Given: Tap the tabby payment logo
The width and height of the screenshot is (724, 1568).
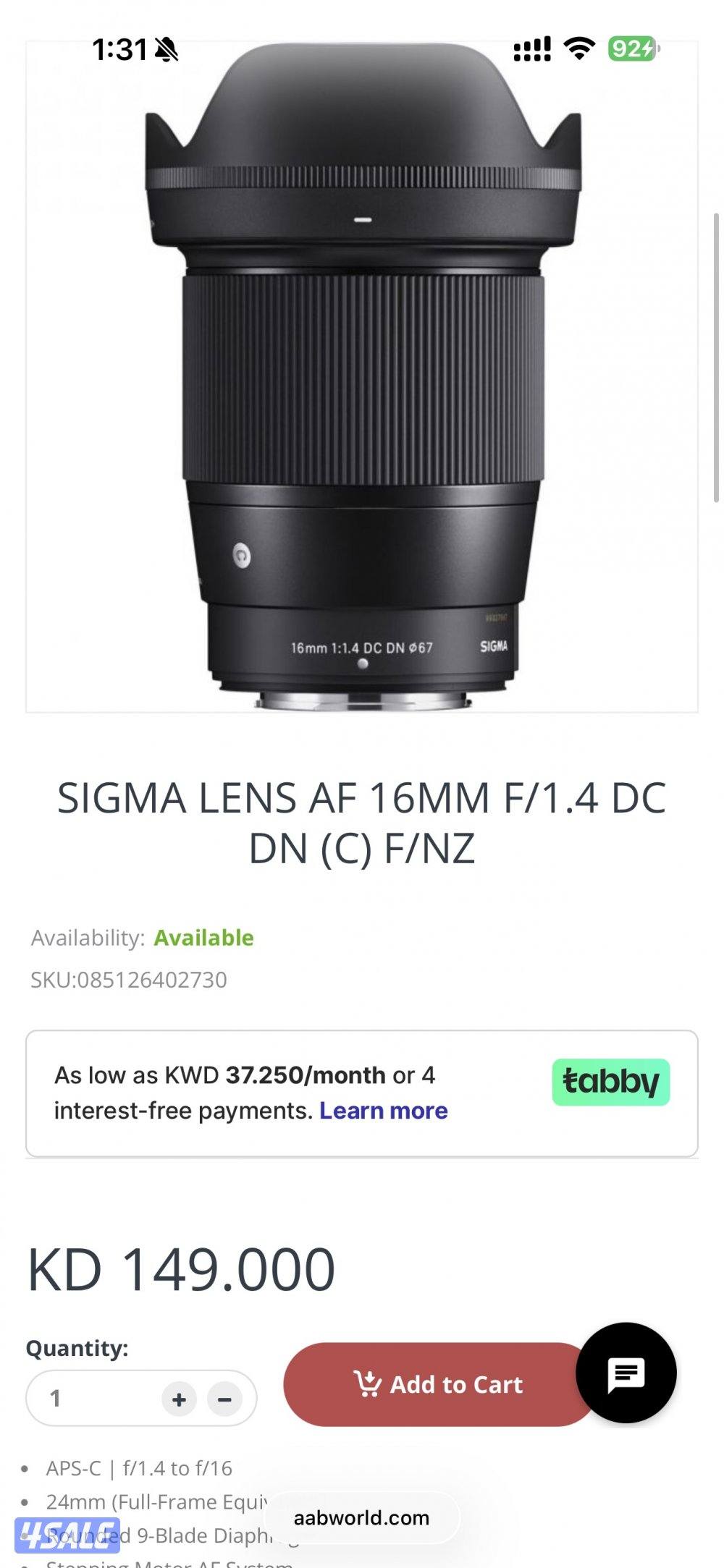Looking at the screenshot, I should [612, 1081].
